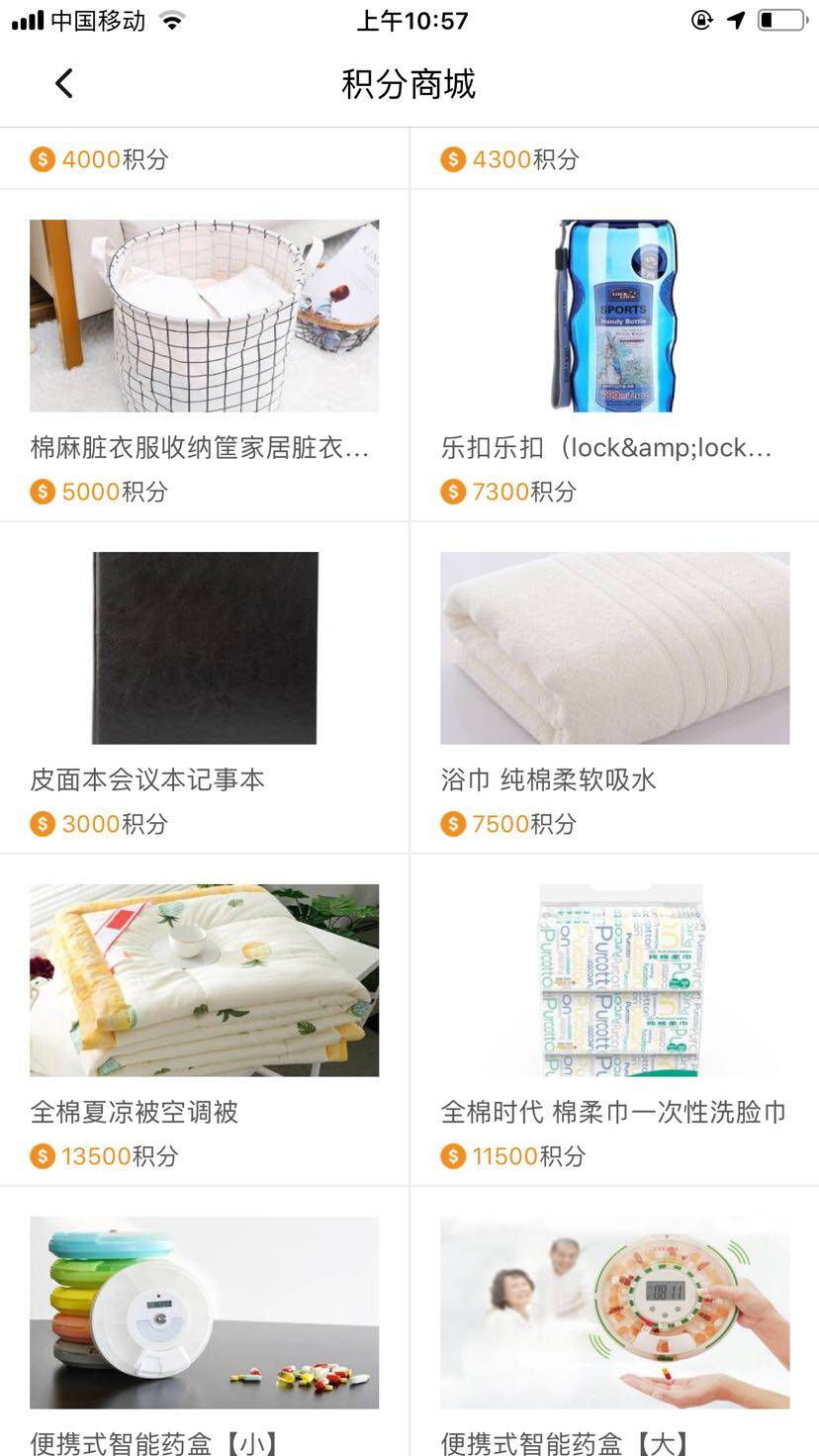This screenshot has width=819, height=1456.
Task: Go back from 积分商城
Action: click(x=64, y=84)
